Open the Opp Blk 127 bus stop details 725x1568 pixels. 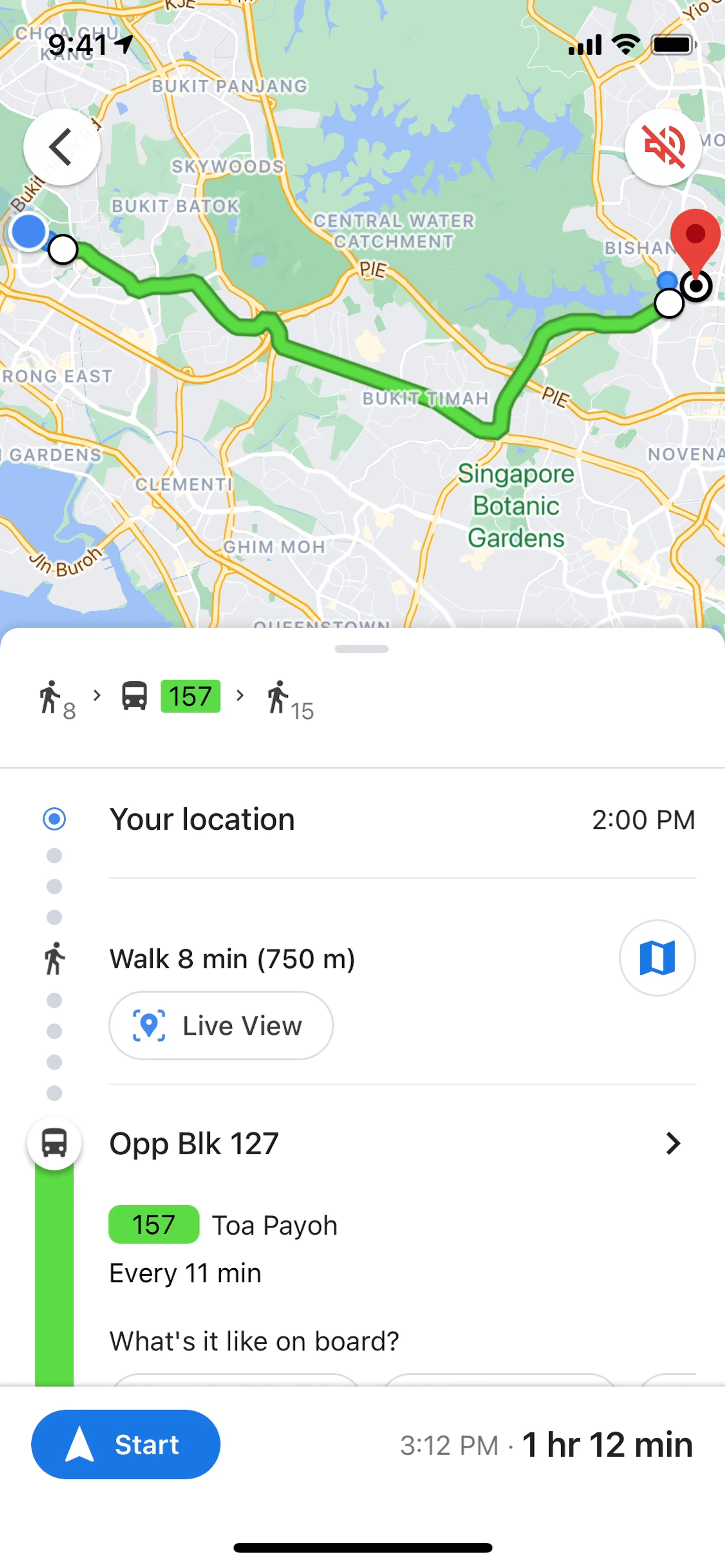(672, 1143)
